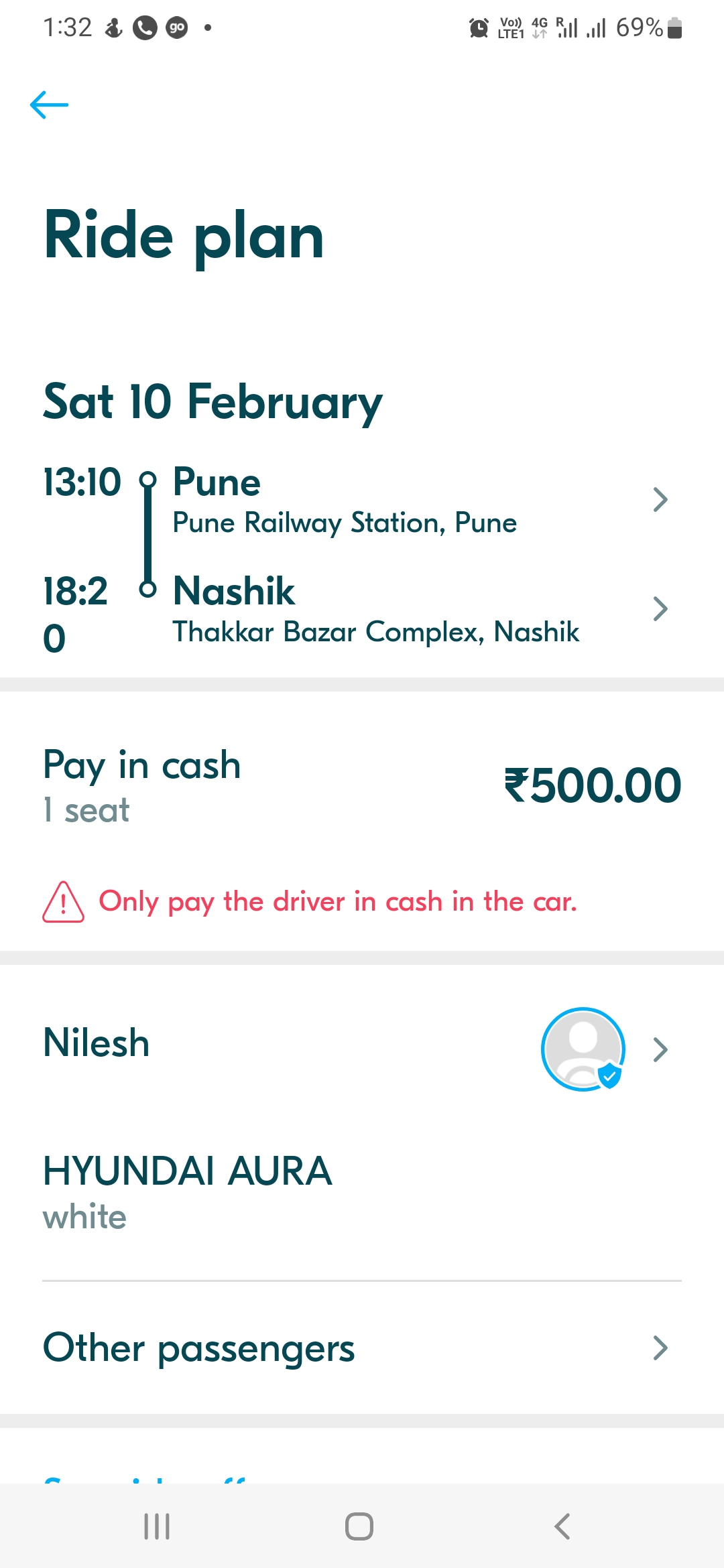Open Pune Railway Station pickup details
Image resolution: width=724 pixels, height=1568 pixels.
point(362,500)
